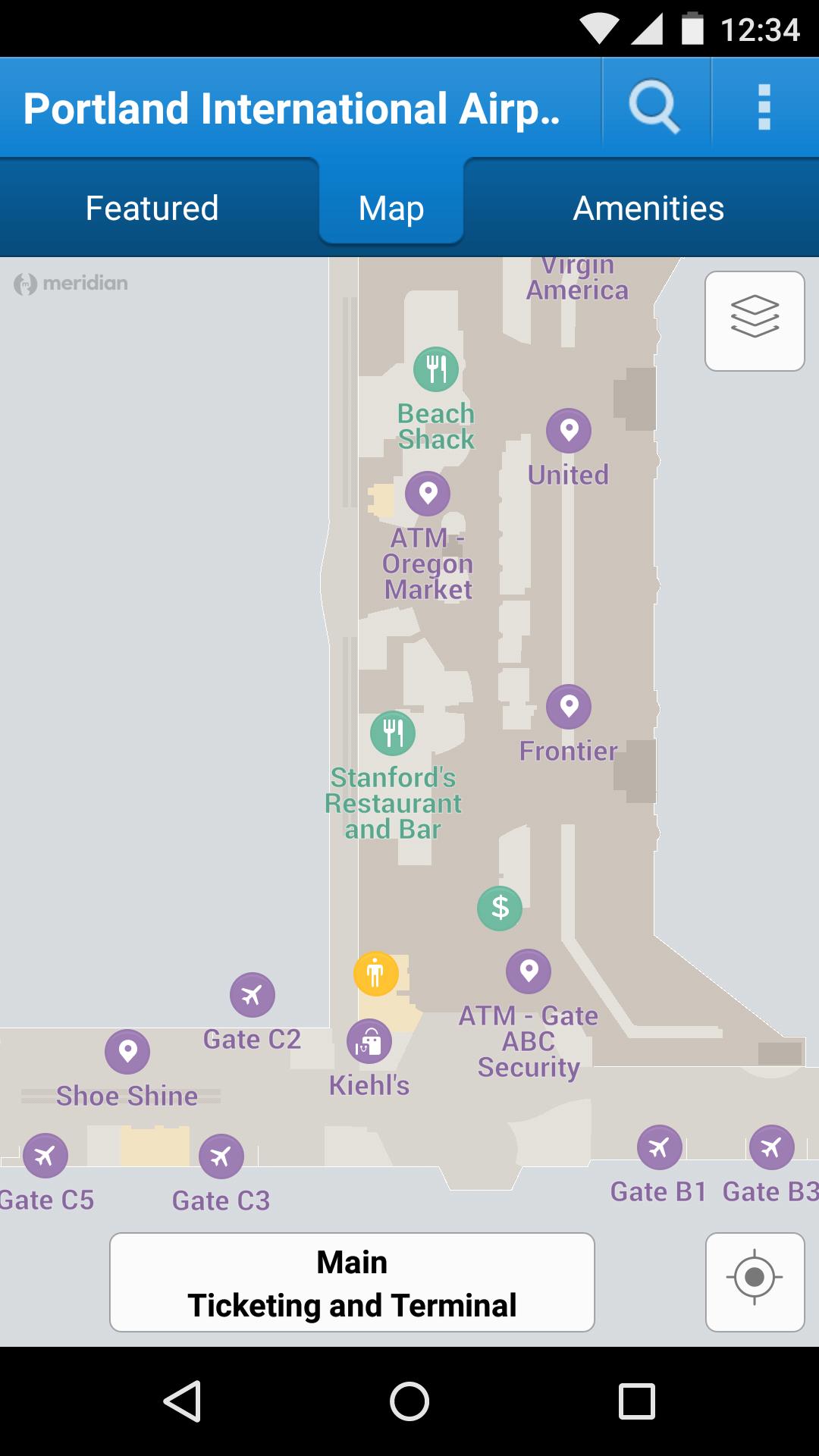Open the map layers button
The height and width of the screenshot is (1456, 819).
click(755, 321)
